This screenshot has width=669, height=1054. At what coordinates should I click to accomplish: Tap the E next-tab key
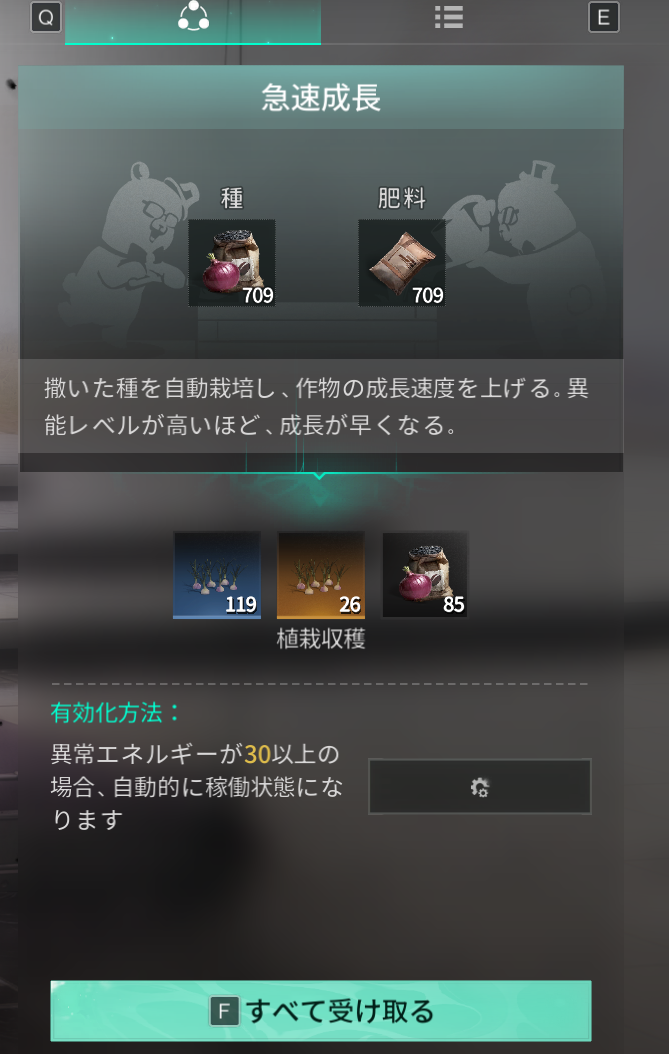click(603, 17)
